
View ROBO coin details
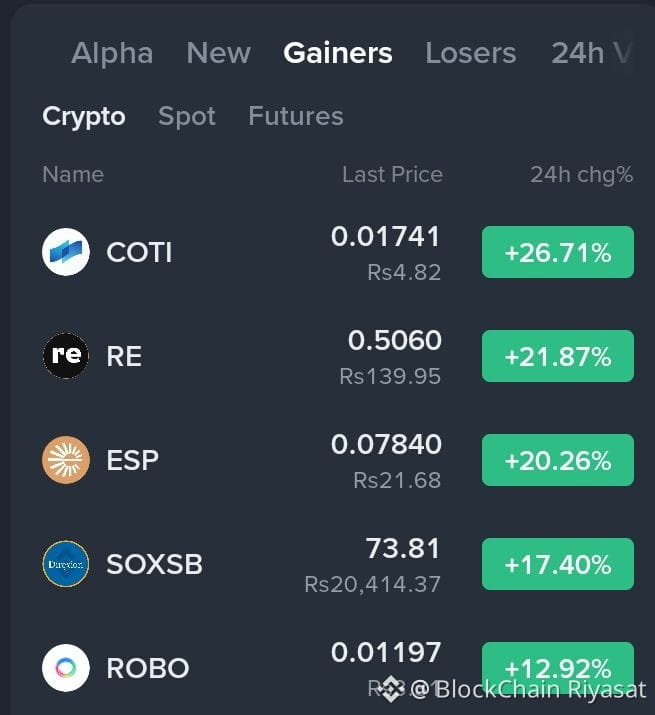pyautogui.click(x=338, y=668)
